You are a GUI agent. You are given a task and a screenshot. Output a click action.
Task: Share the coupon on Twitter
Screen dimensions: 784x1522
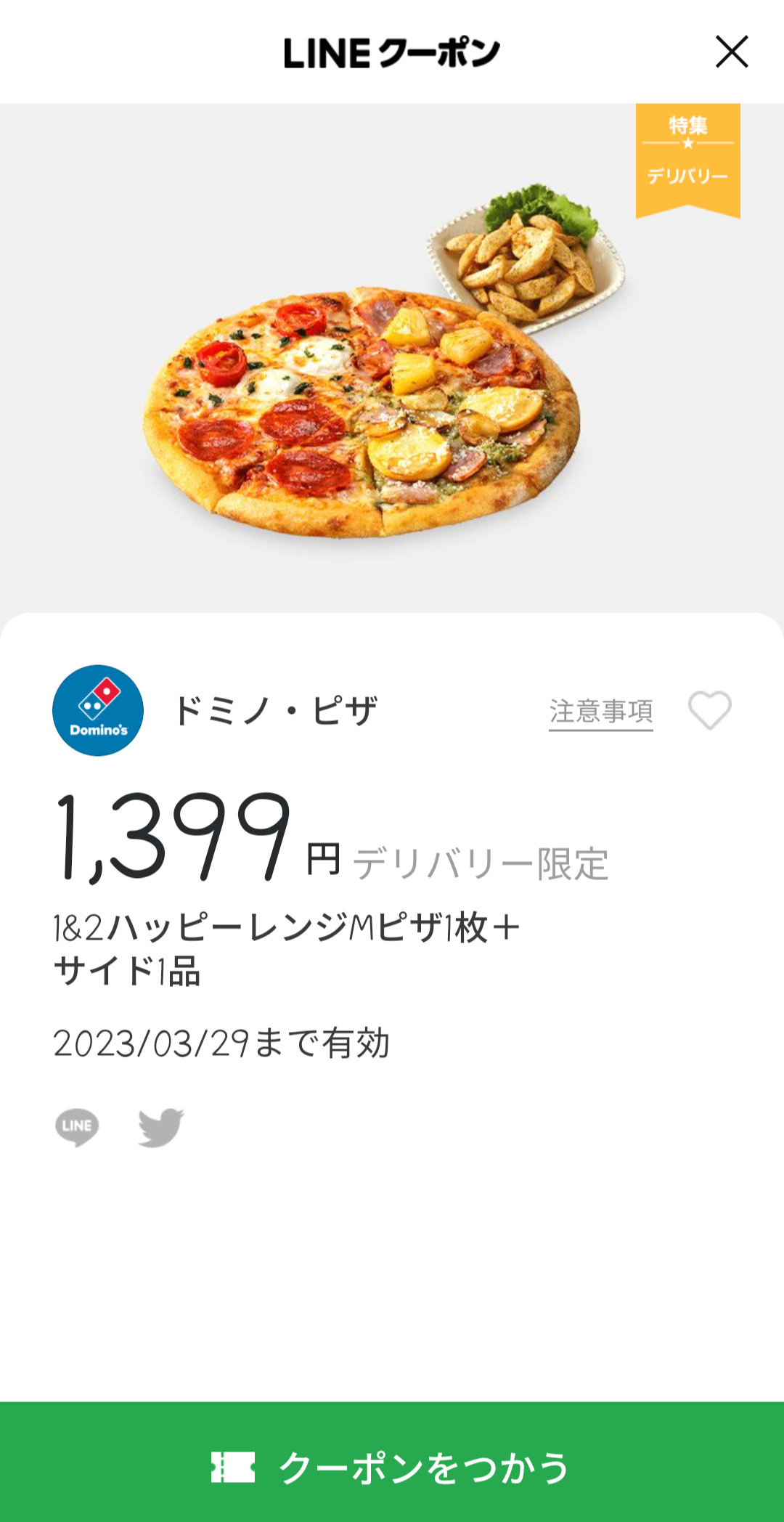click(161, 1127)
